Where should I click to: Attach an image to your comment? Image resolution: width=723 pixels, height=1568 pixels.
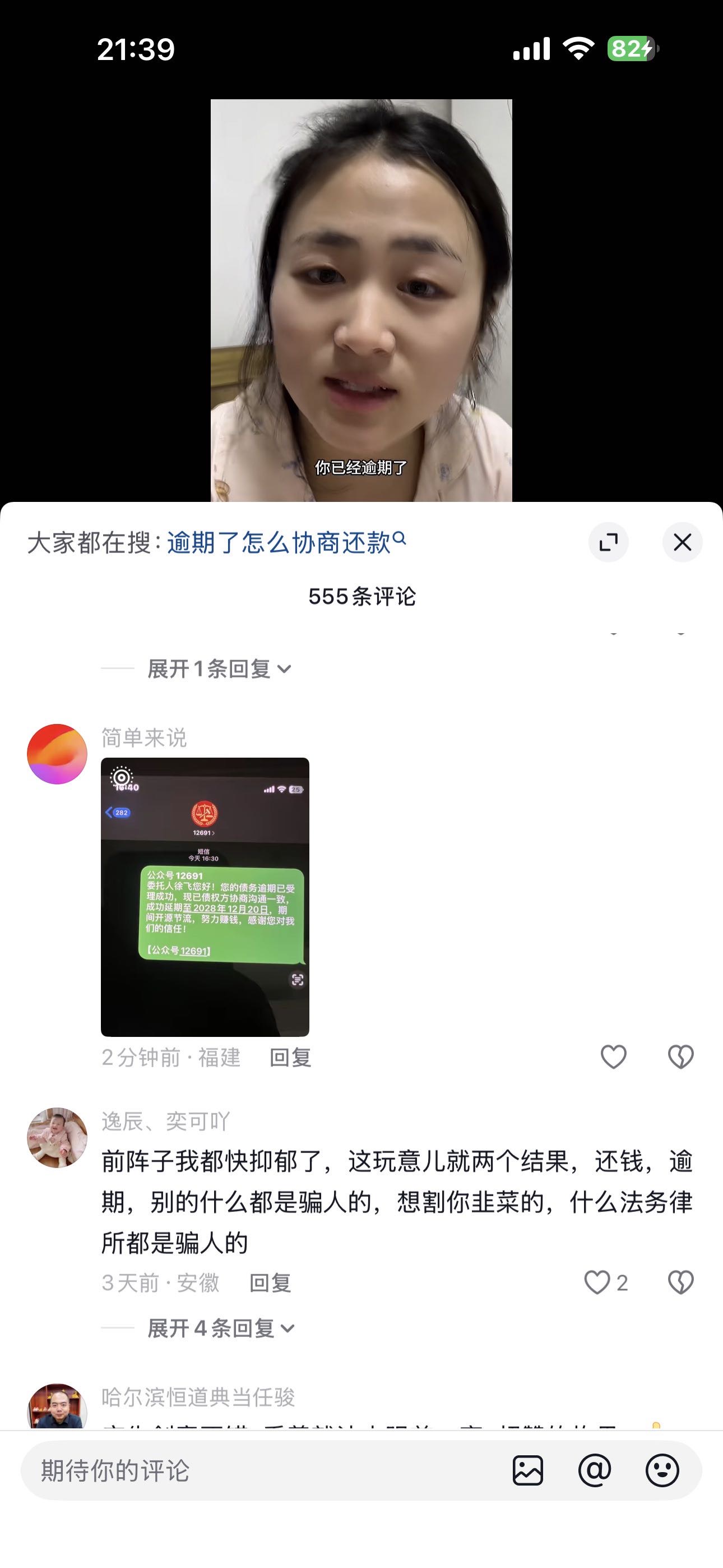pos(527,1470)
